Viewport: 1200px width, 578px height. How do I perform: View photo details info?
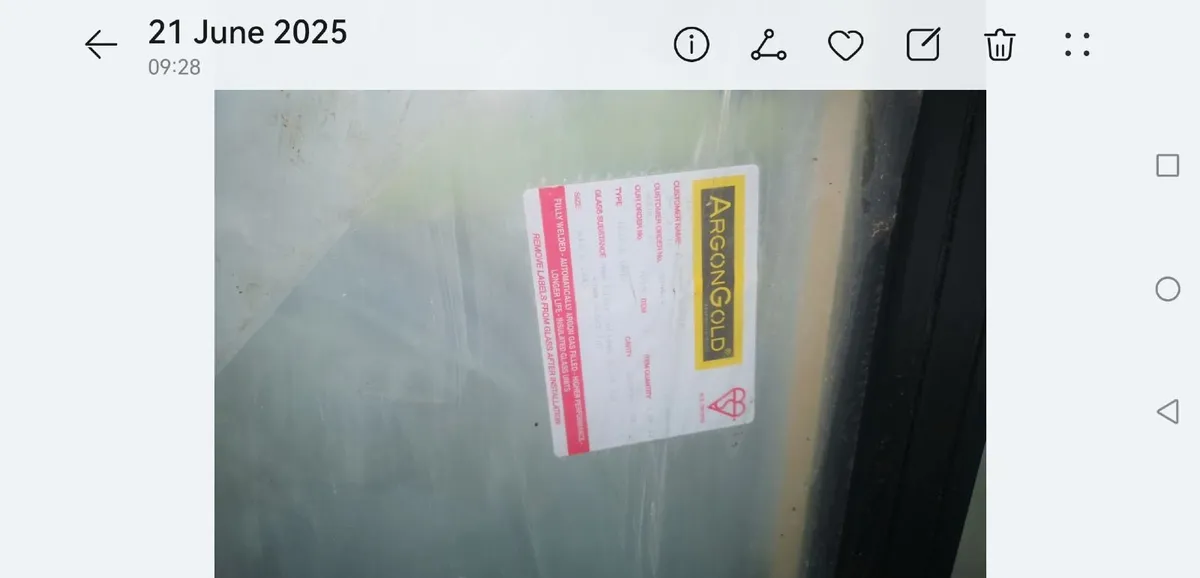pyautogui.click(x=691, y=44)
